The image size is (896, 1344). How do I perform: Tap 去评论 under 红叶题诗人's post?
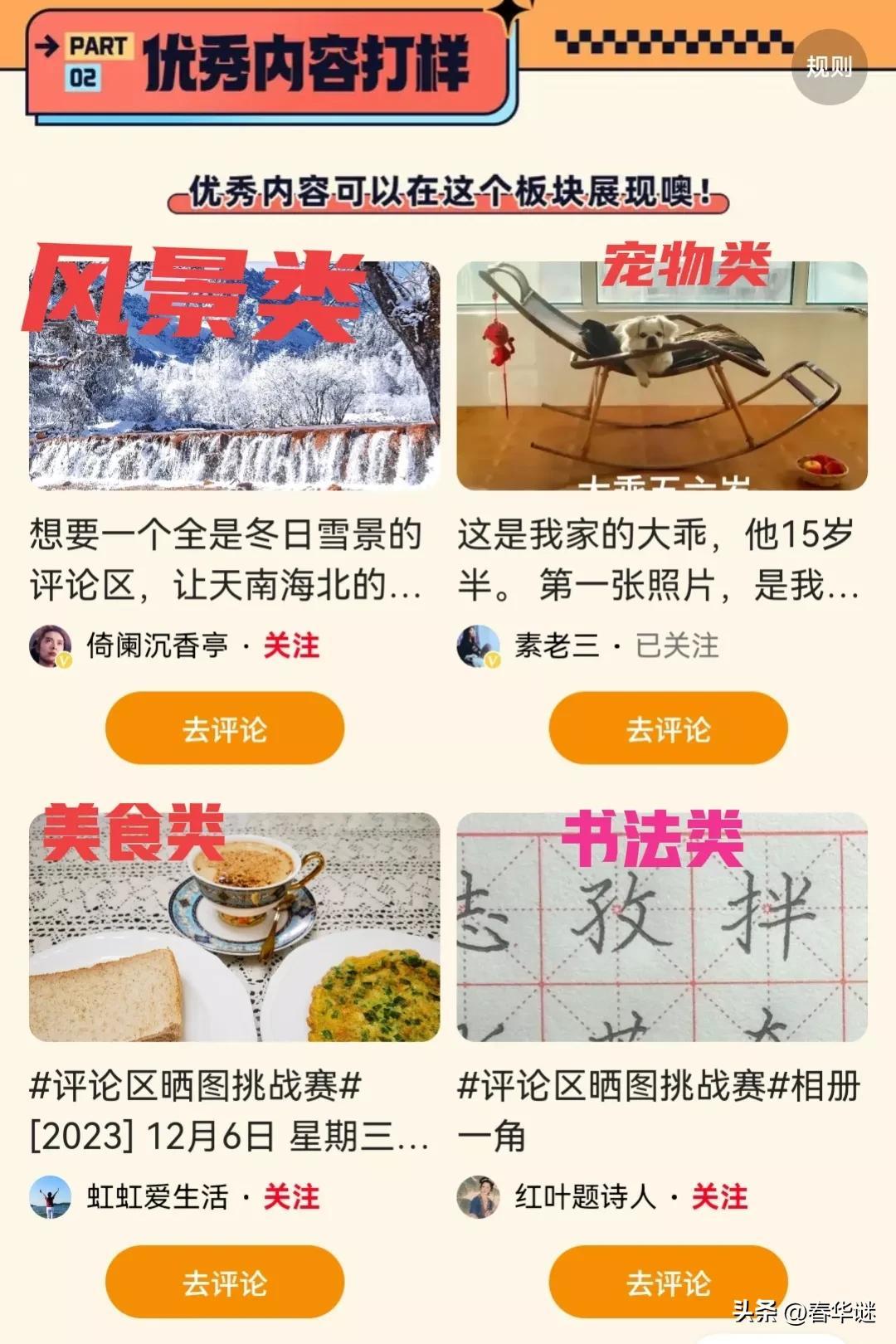668,1282
